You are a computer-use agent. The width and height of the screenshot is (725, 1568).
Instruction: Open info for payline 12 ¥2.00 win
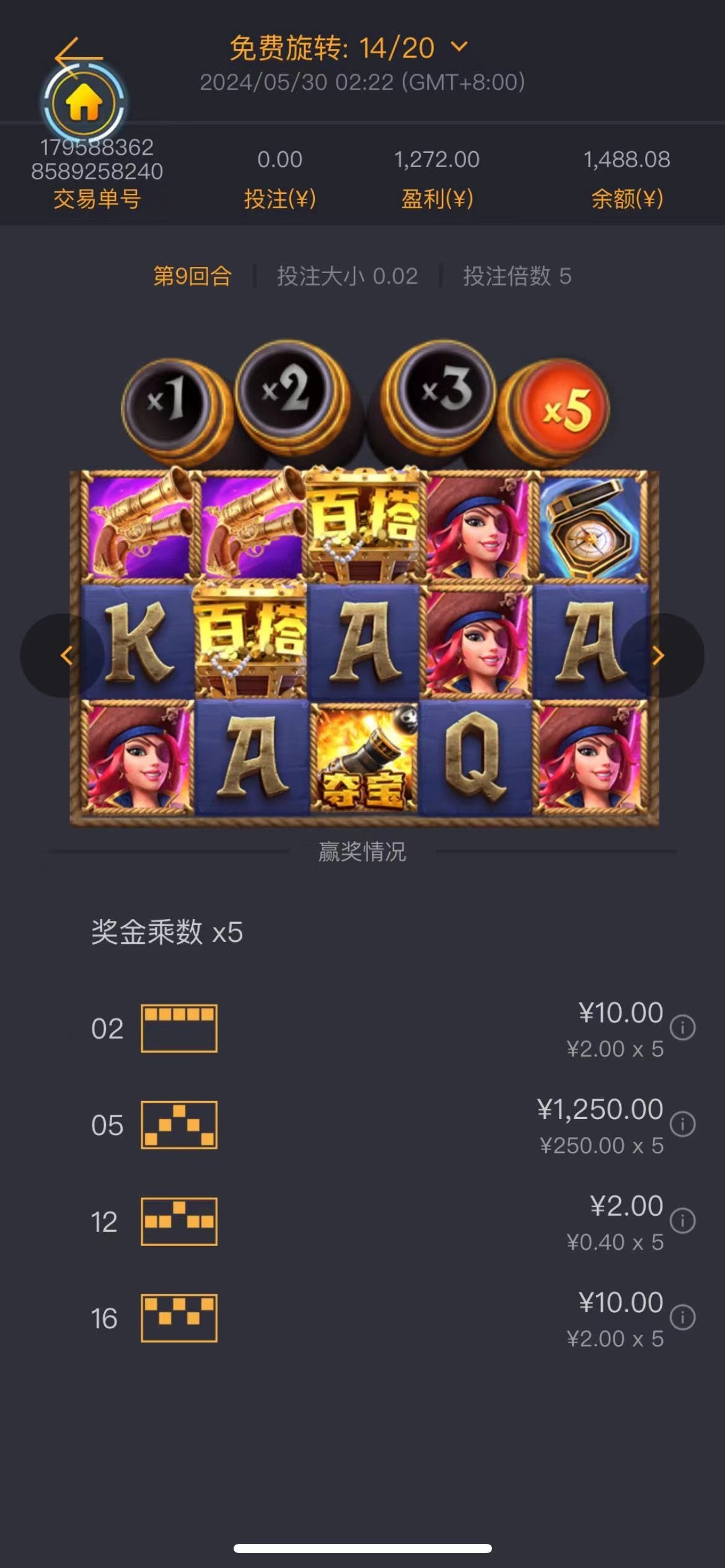(x=683, y=1221)
